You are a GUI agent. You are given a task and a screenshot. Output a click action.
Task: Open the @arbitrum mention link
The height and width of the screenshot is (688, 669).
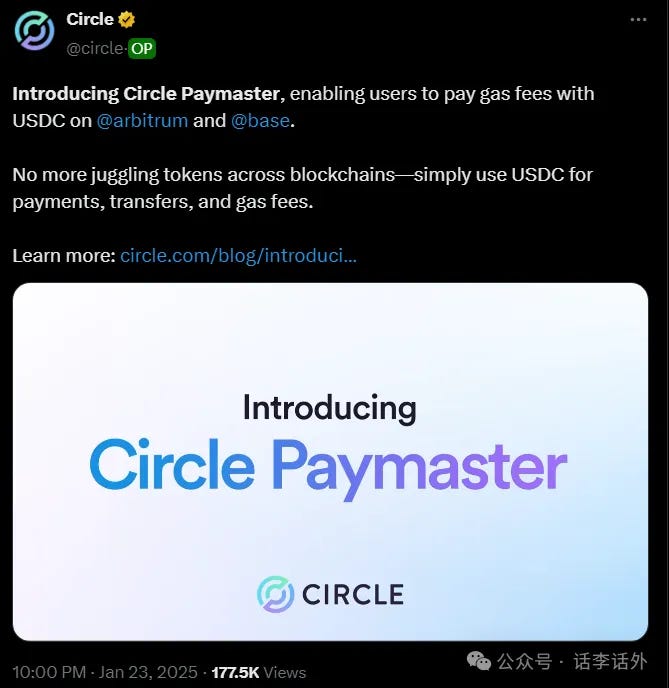(142, 120)
